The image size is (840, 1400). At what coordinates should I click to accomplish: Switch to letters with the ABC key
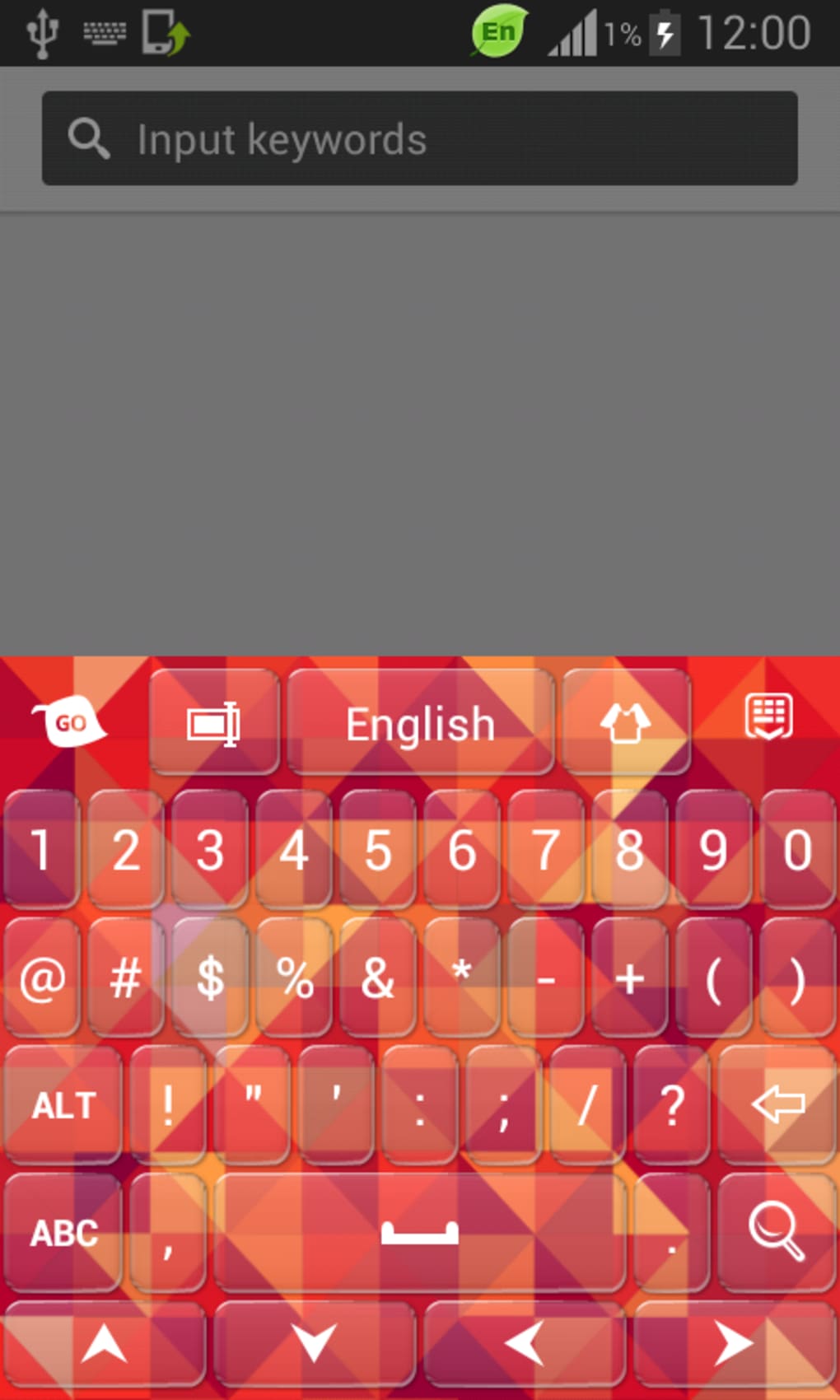pos(63,1232)
